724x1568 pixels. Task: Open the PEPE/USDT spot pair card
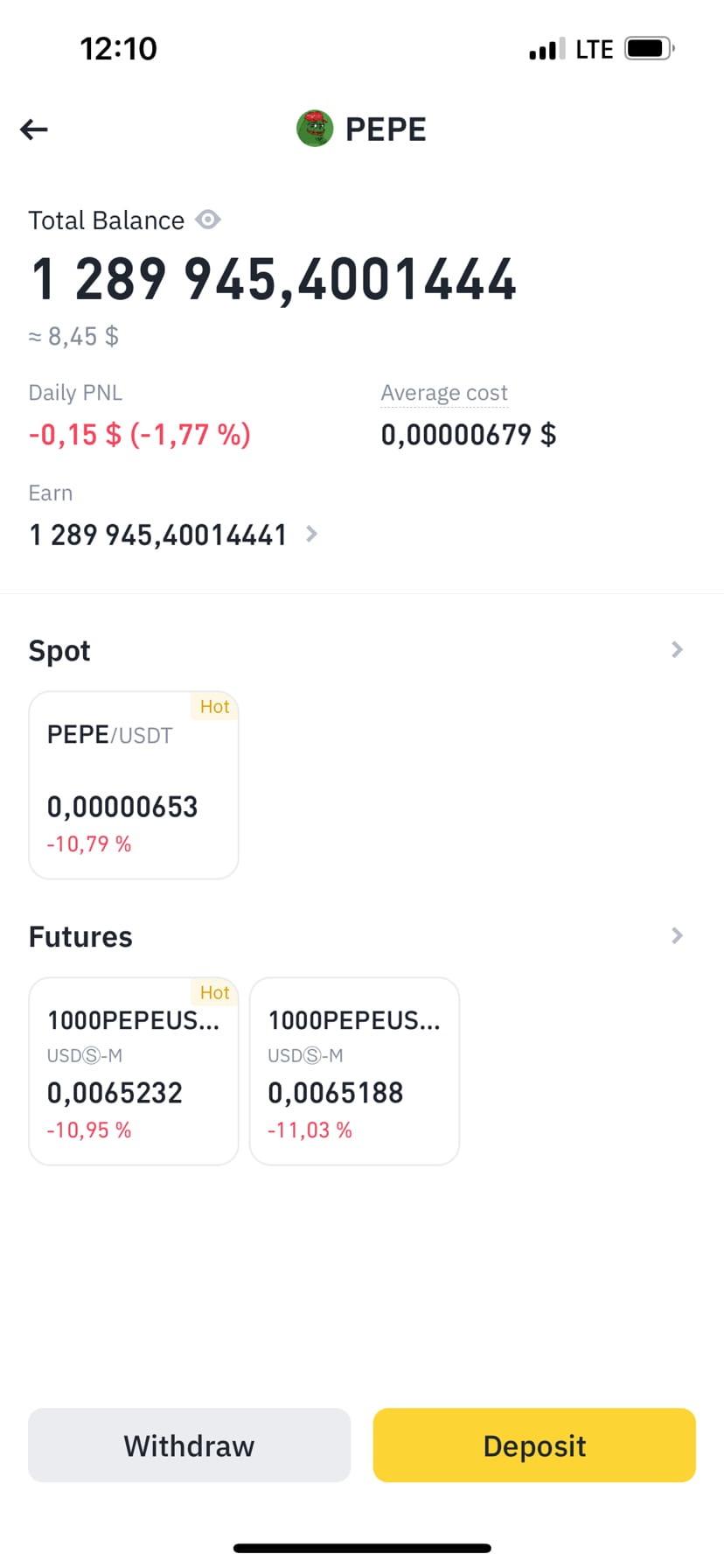134,785
